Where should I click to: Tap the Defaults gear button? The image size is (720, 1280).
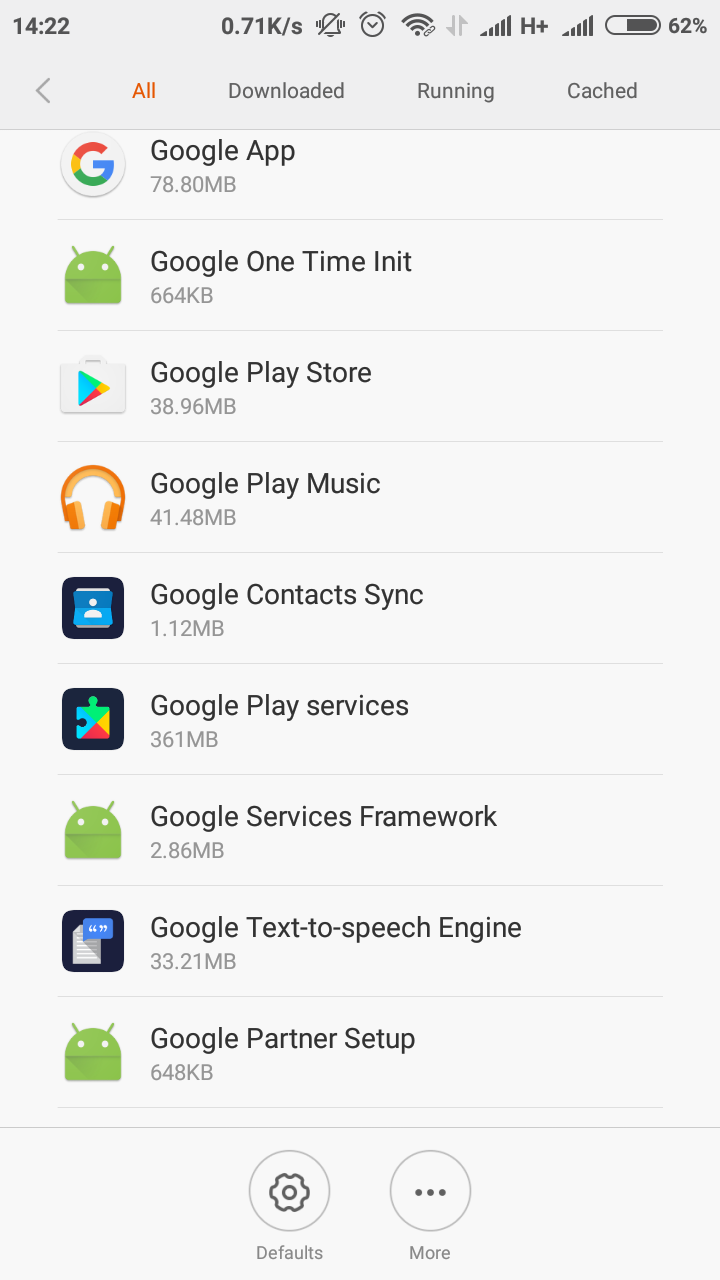[289, 1192]
